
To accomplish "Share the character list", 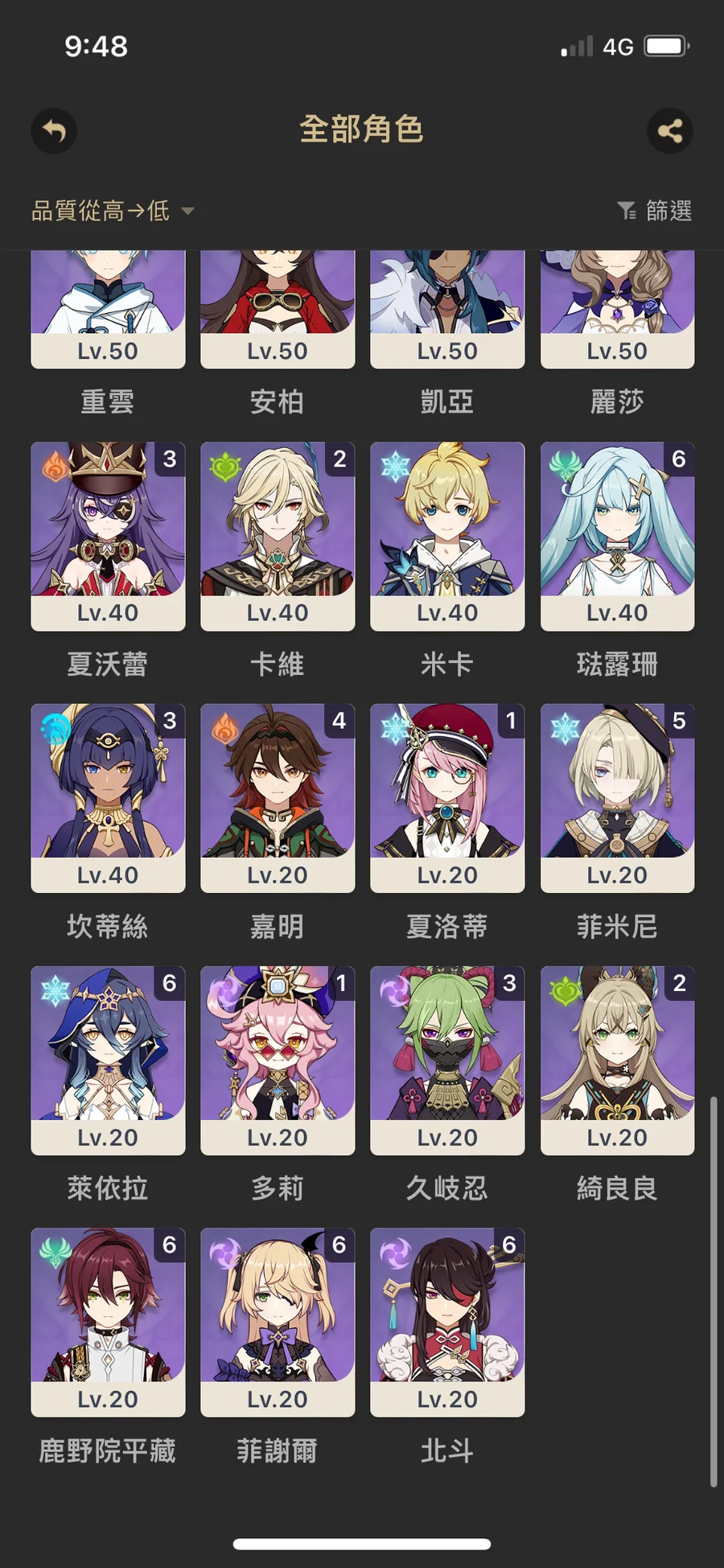I will coord(670,130).
